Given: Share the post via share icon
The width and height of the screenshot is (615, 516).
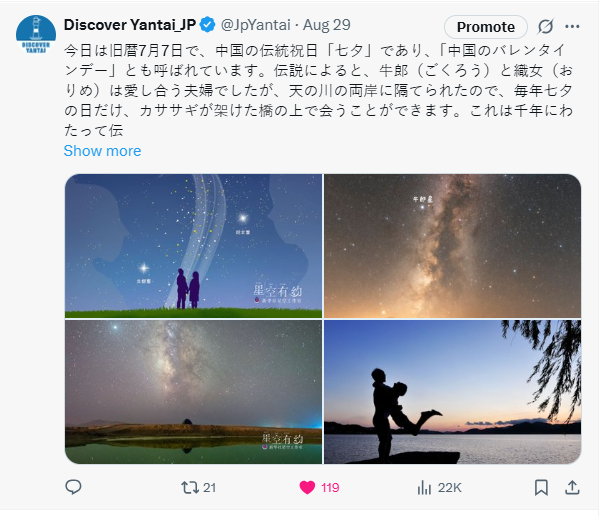Looking at the screenshot, I should tap(572, 488).
